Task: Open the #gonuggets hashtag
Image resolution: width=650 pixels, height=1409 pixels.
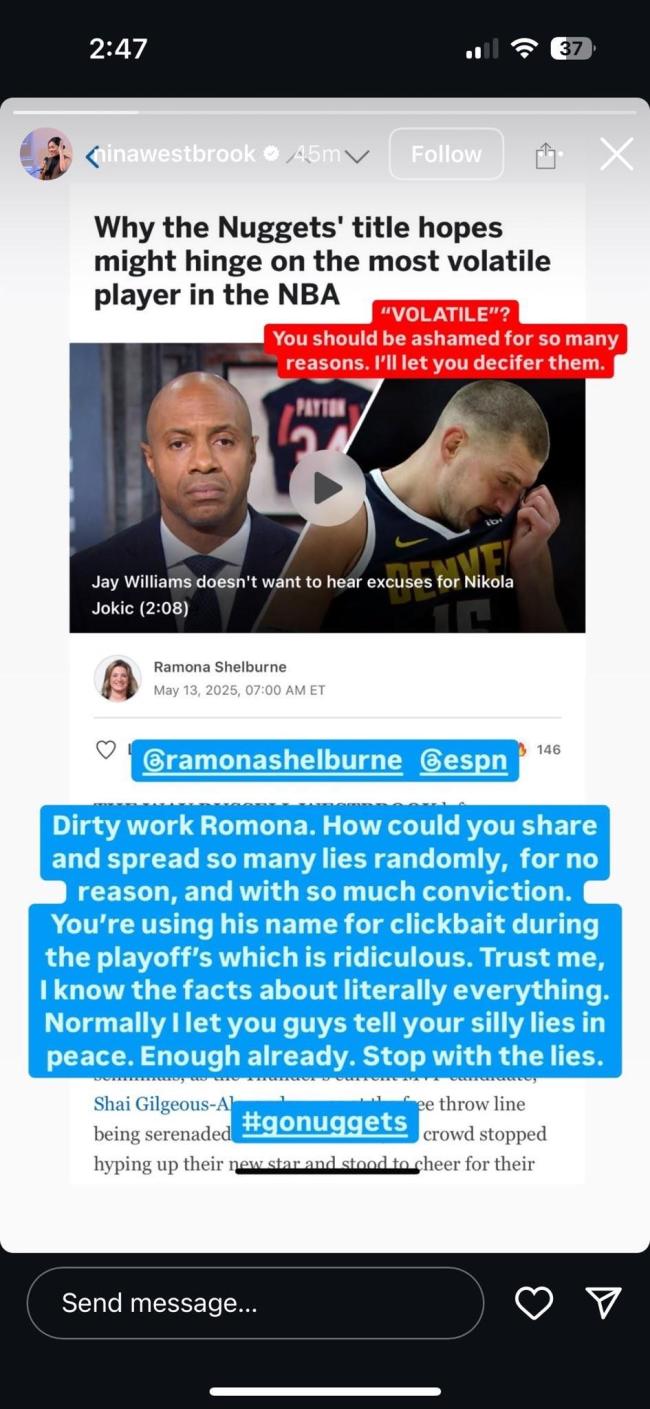Action: (x=325, y=1122)
